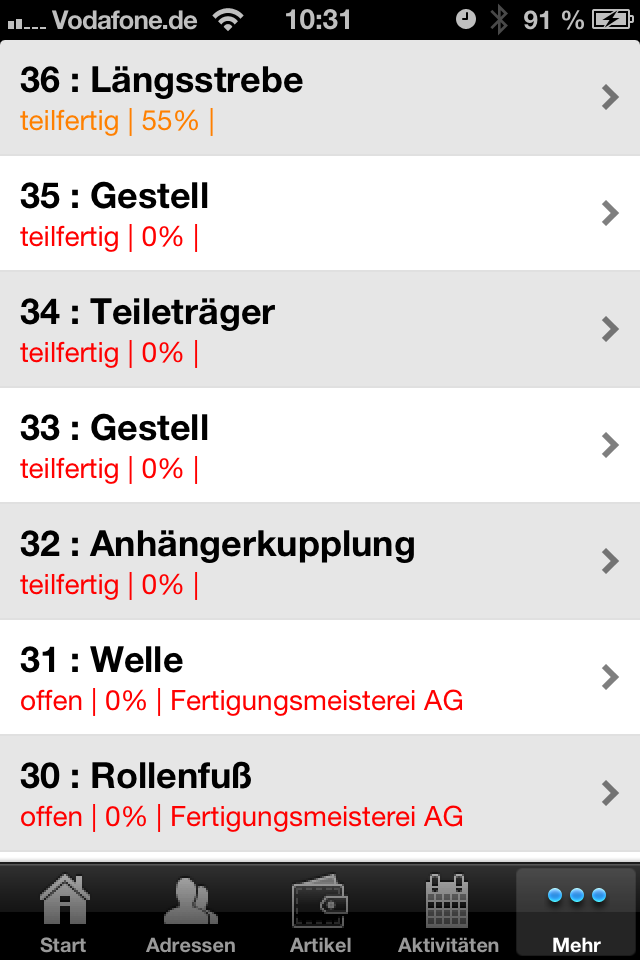Image resolution: width=640 pixels, height=960 pixels.
Task: Switch to the Aktivitäten tab
Action: [x=448, y=912]
